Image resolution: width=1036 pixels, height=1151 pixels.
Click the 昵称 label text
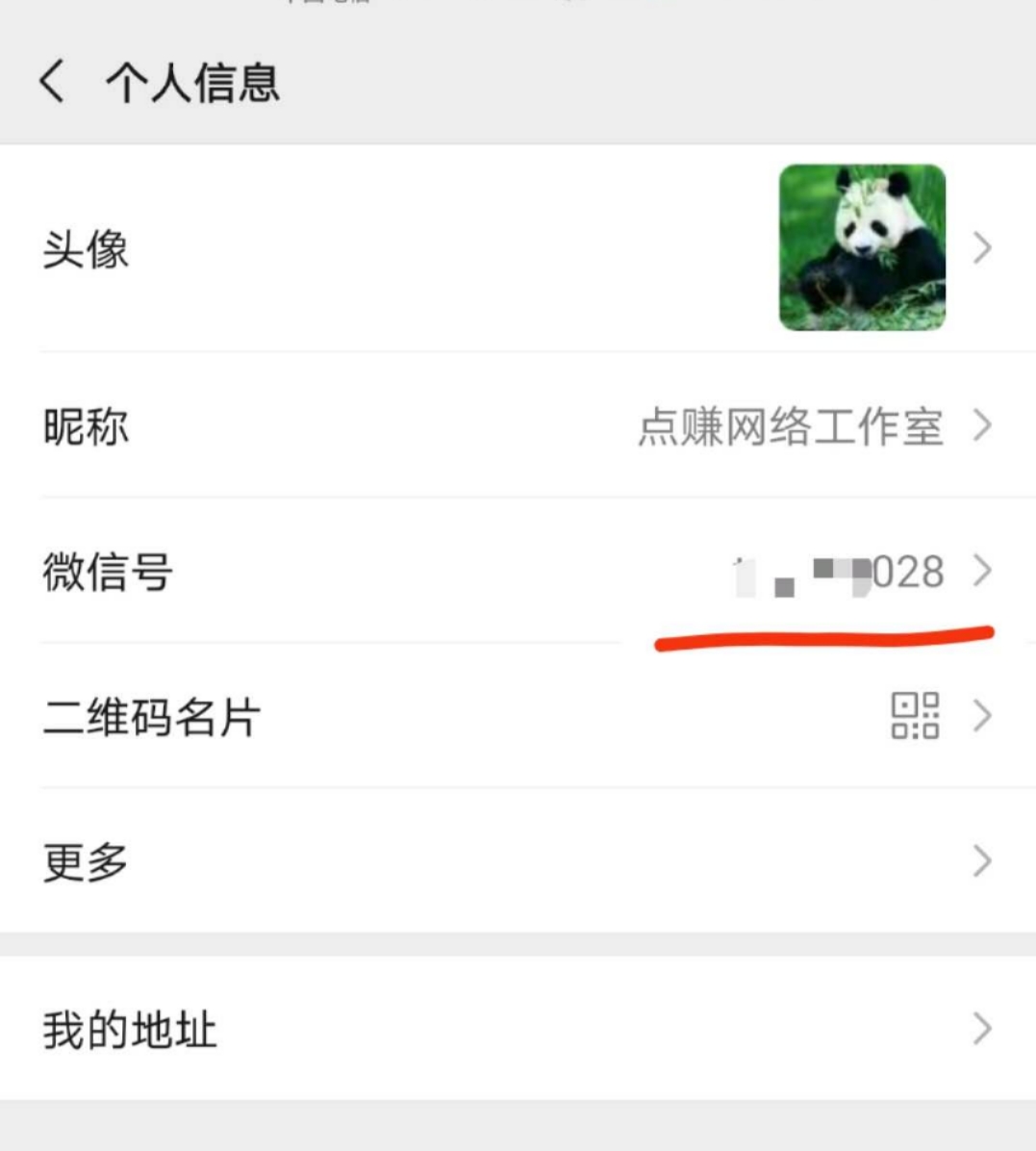(83, 428)
